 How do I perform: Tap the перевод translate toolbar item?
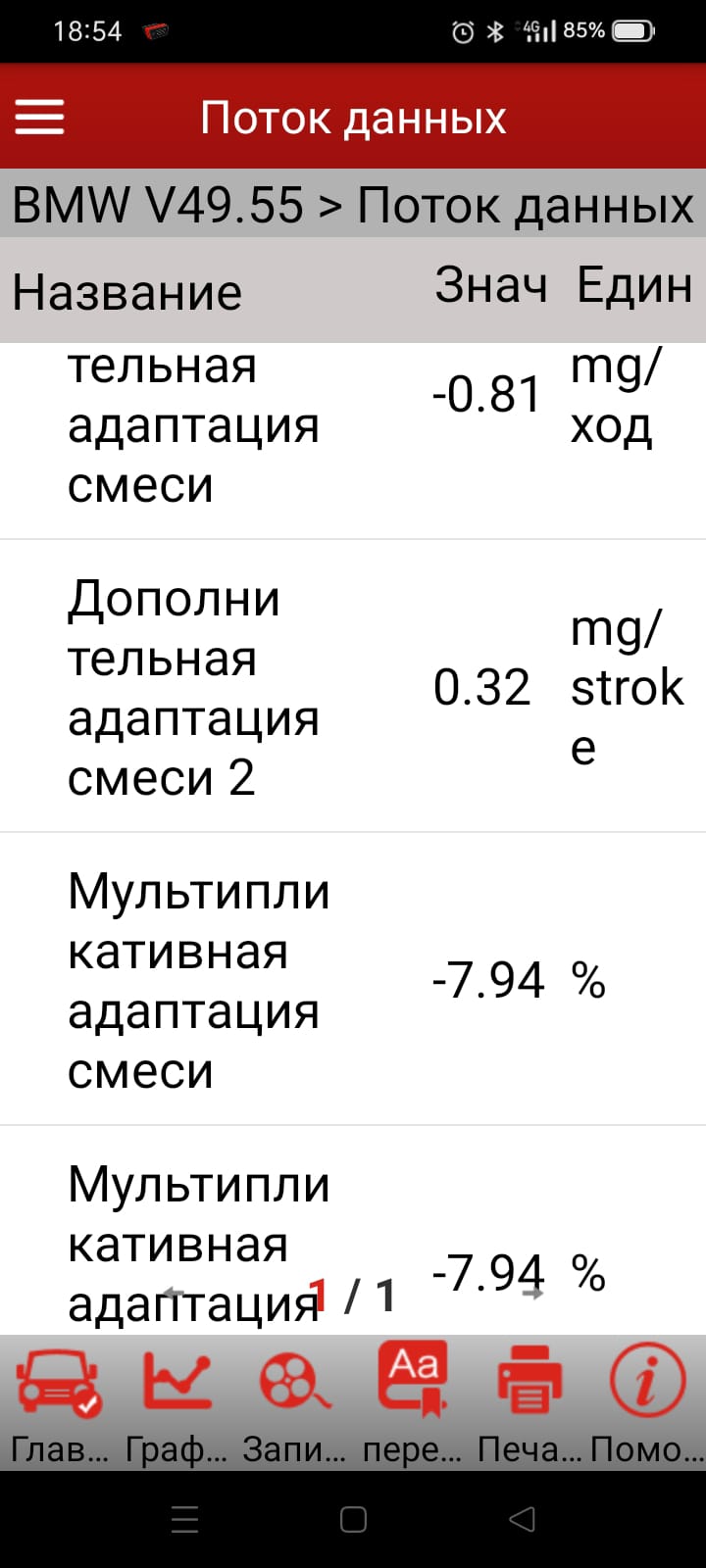(413, 1403)
